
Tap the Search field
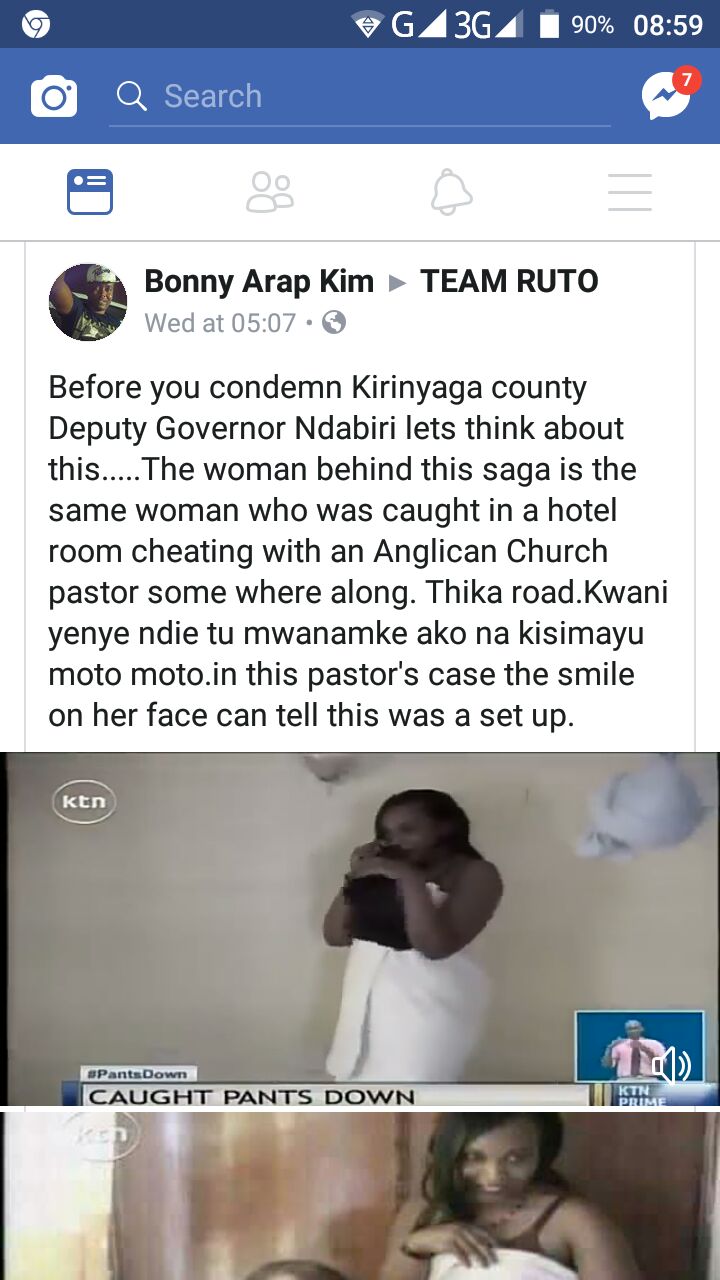[360, 96]
